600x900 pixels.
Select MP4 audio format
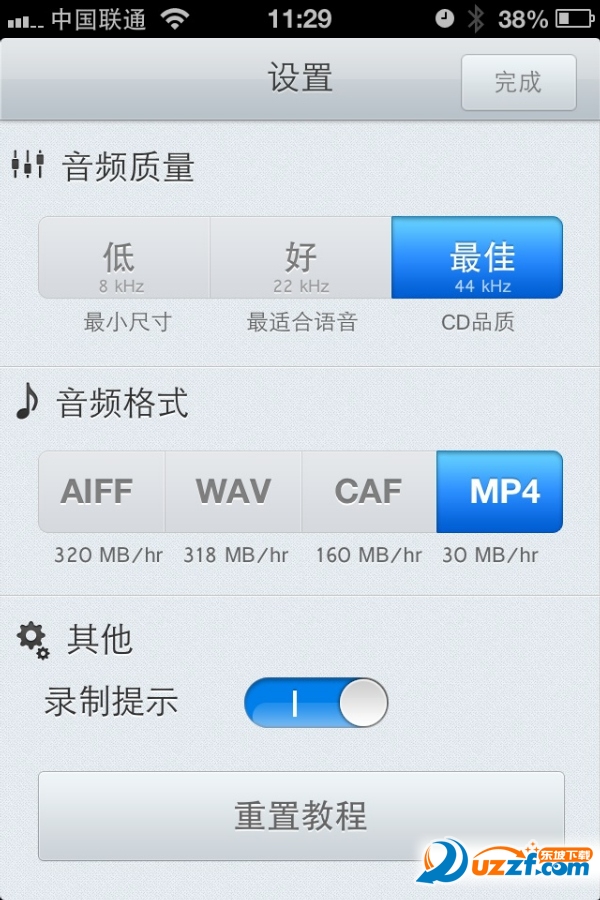500,492
